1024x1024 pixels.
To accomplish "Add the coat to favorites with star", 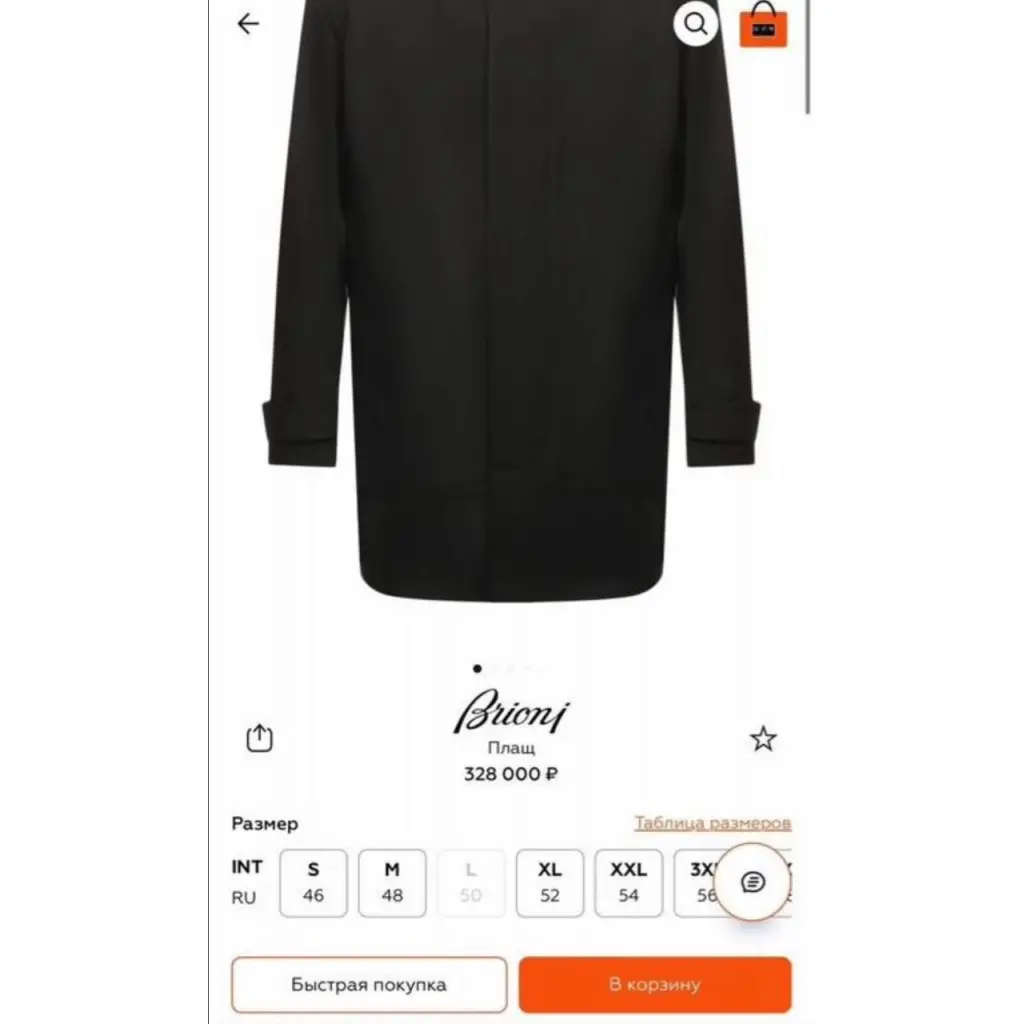I will [763, 740].
